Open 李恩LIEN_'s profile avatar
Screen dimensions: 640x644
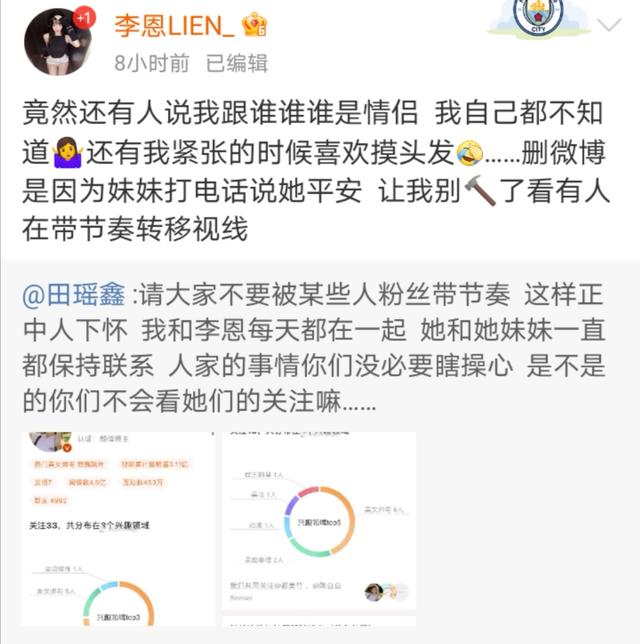[57, 41]
